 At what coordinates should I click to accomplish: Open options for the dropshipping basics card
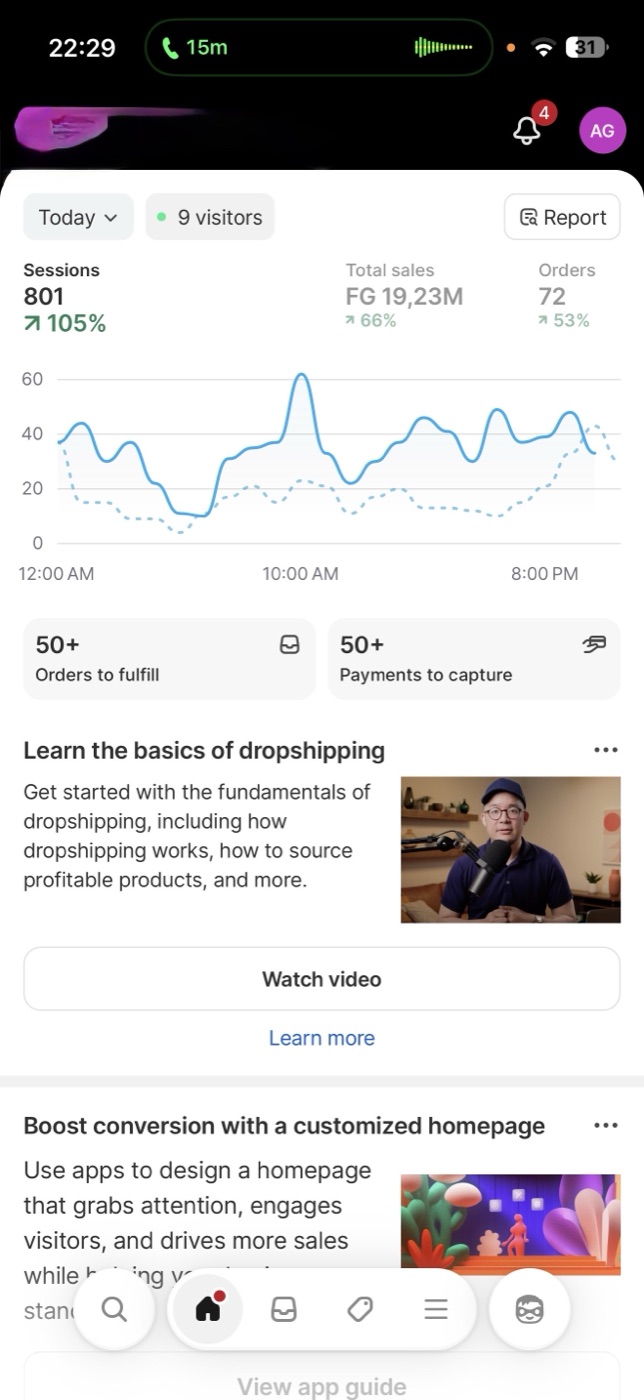click(605, 750)
